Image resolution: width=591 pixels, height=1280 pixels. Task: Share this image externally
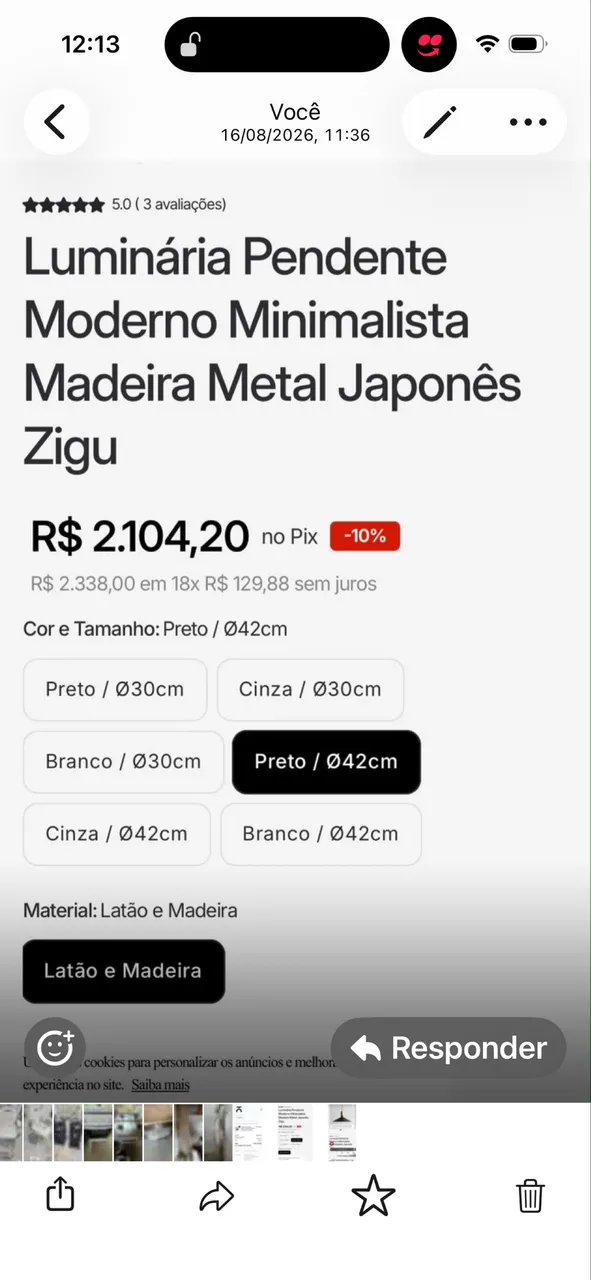tap(61, 1195)
